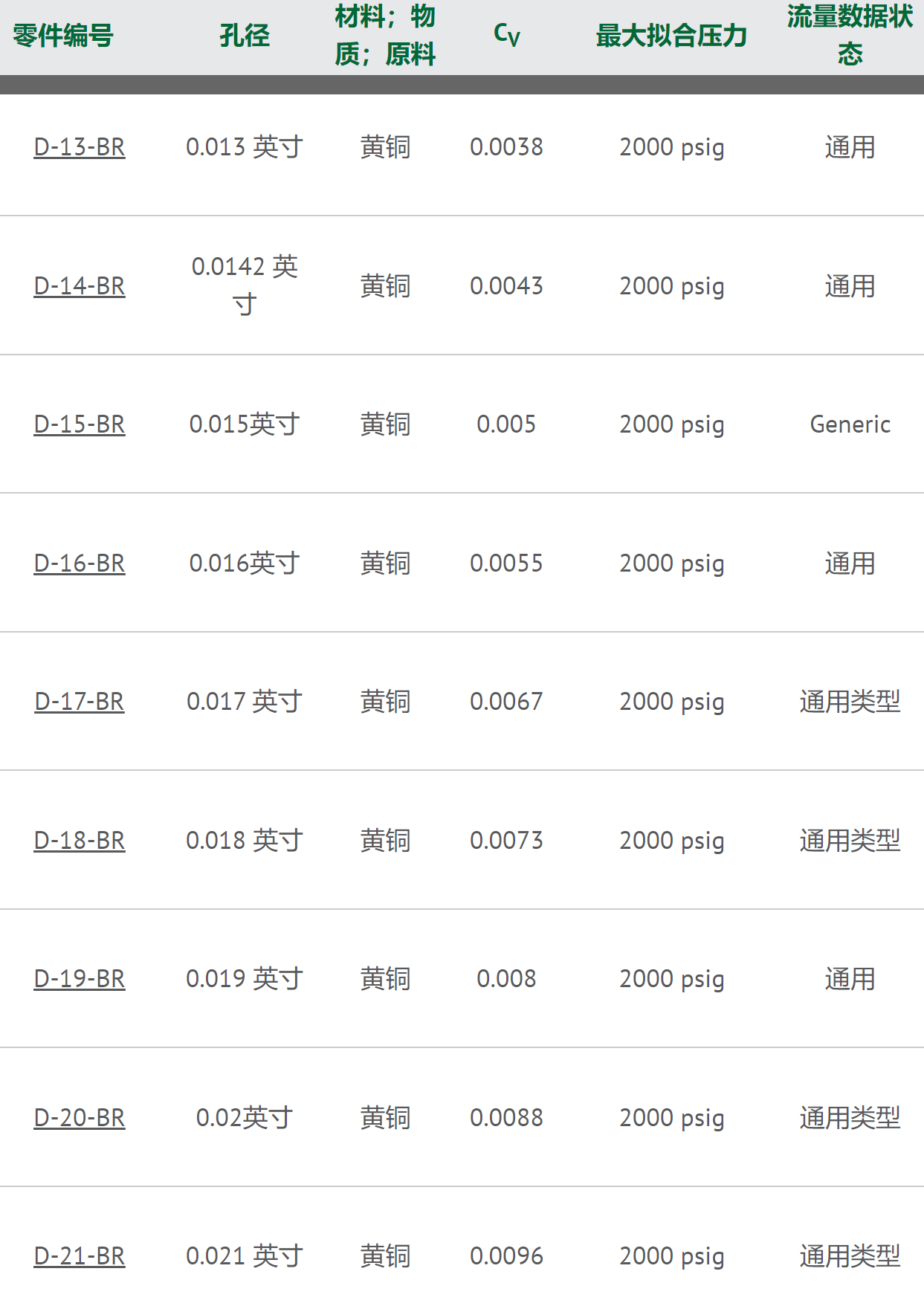Viewport: 924px width, 1309px height.
Task: Open the D-14-BR part link
Action: click(x=80, y=286)
